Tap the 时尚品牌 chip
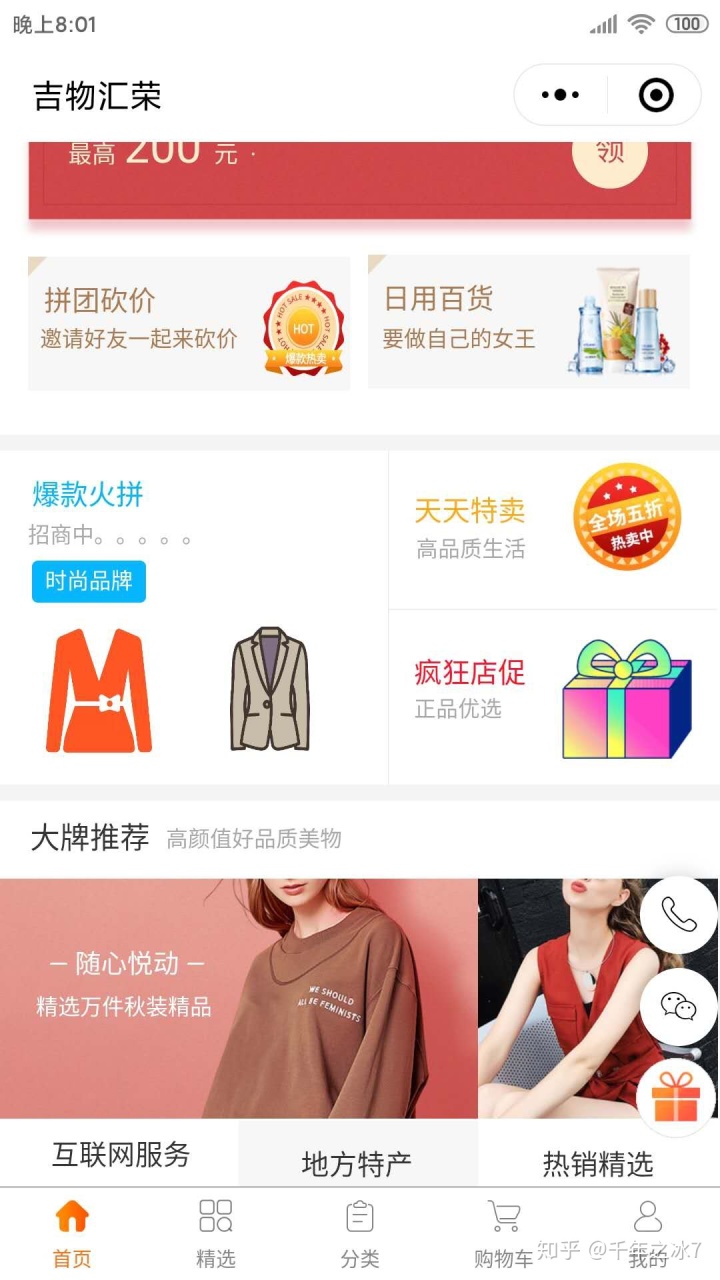The width and height of the screenshot is (720, 1280). (88, 581)
